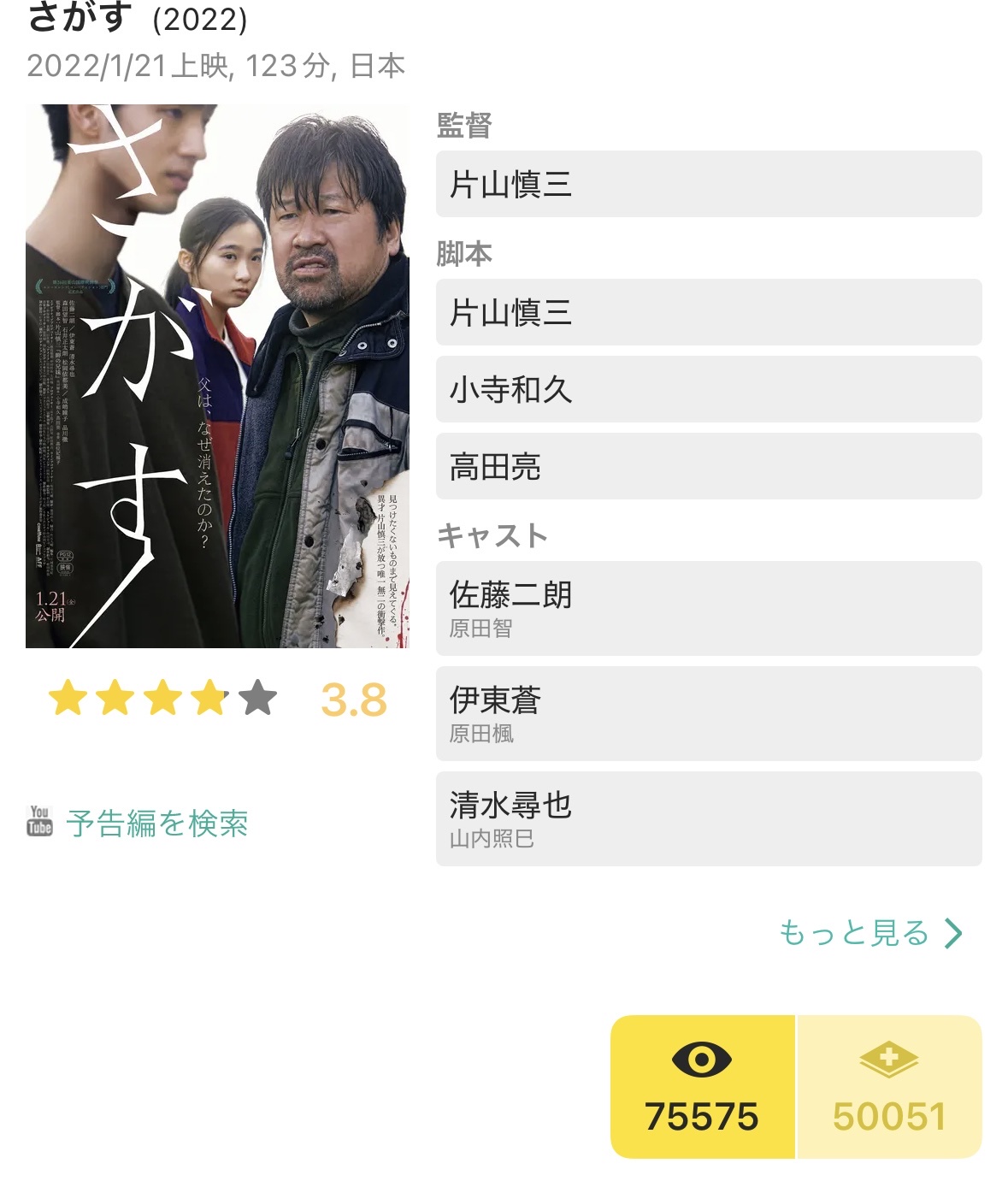Screen dimensions: 1008x1181
Task: Open cast member 伊東蒼
Action: [708, 713]
